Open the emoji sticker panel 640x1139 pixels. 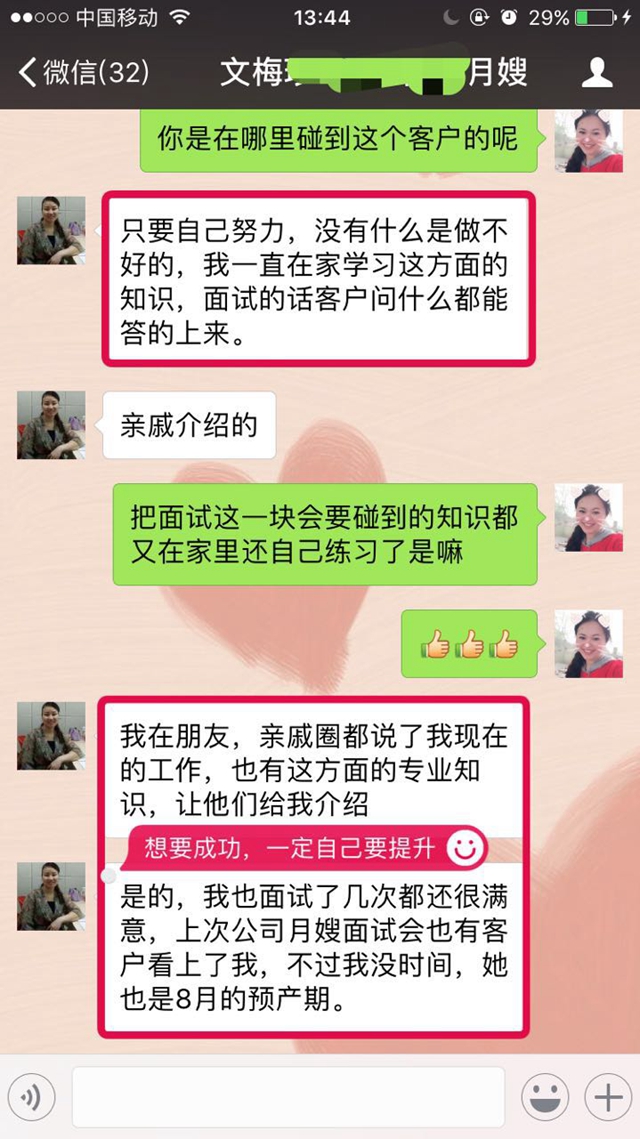[545, 1098]
